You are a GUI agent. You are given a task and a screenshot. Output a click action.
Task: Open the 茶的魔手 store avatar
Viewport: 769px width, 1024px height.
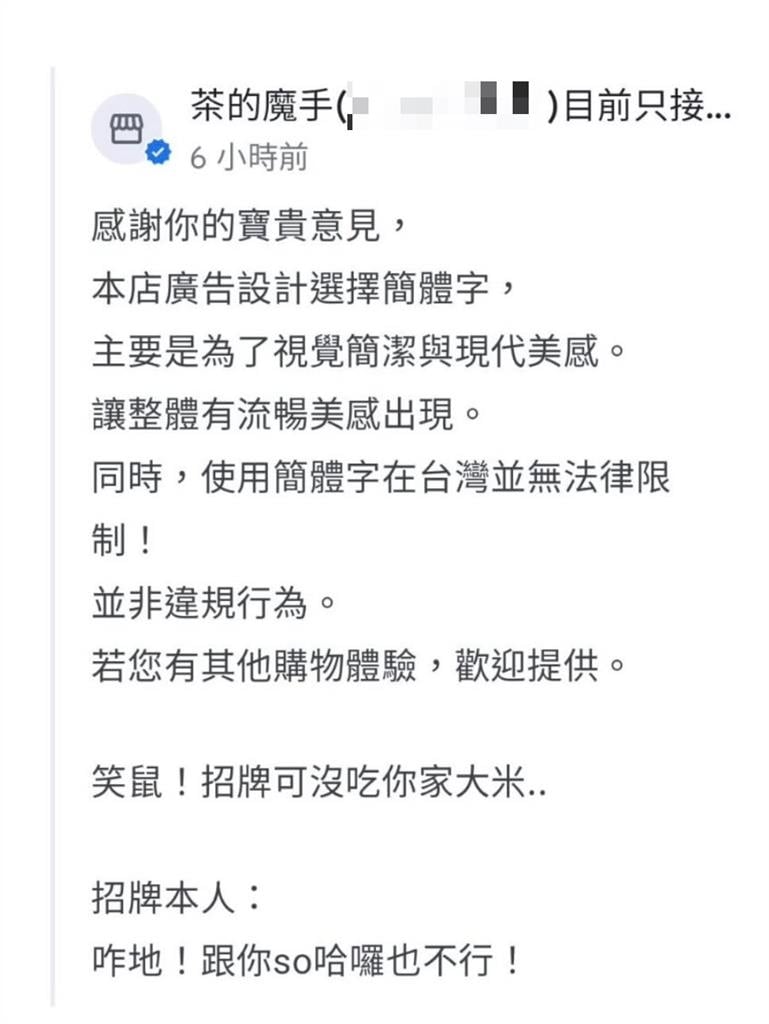[x=126, y=128]
